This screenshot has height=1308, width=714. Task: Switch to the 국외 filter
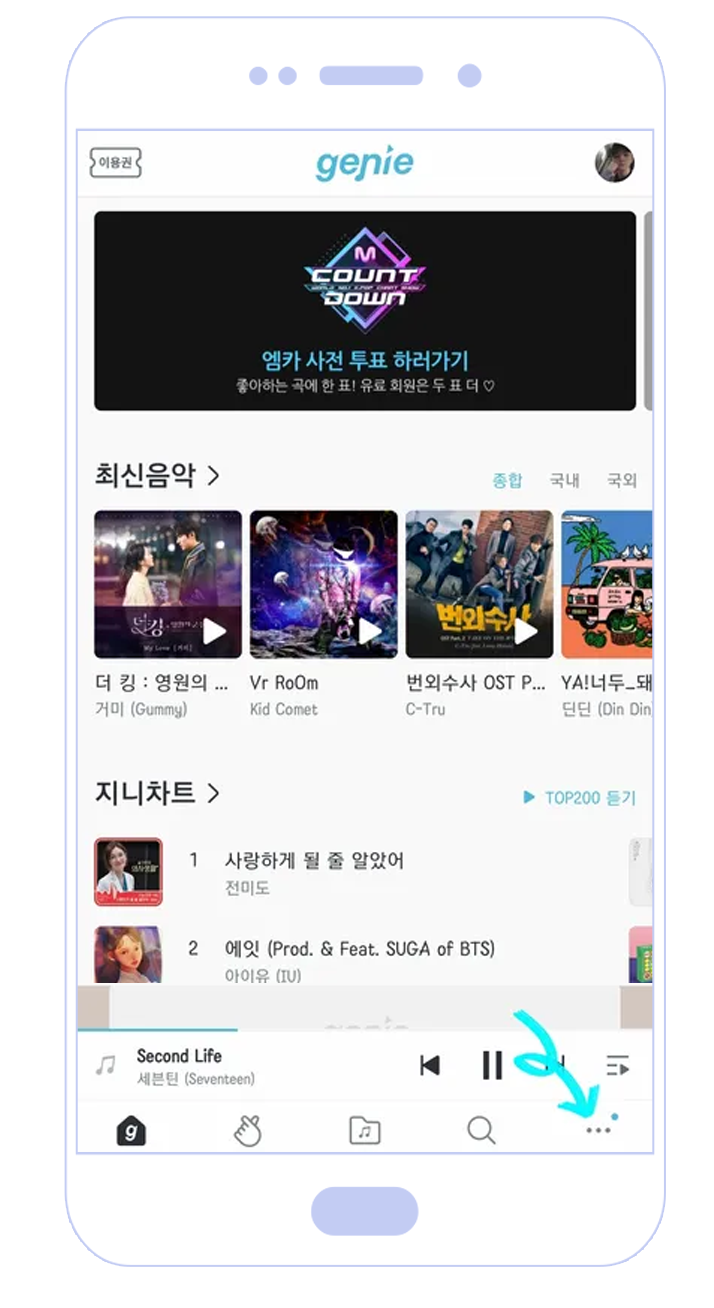(x=622, y=480)
